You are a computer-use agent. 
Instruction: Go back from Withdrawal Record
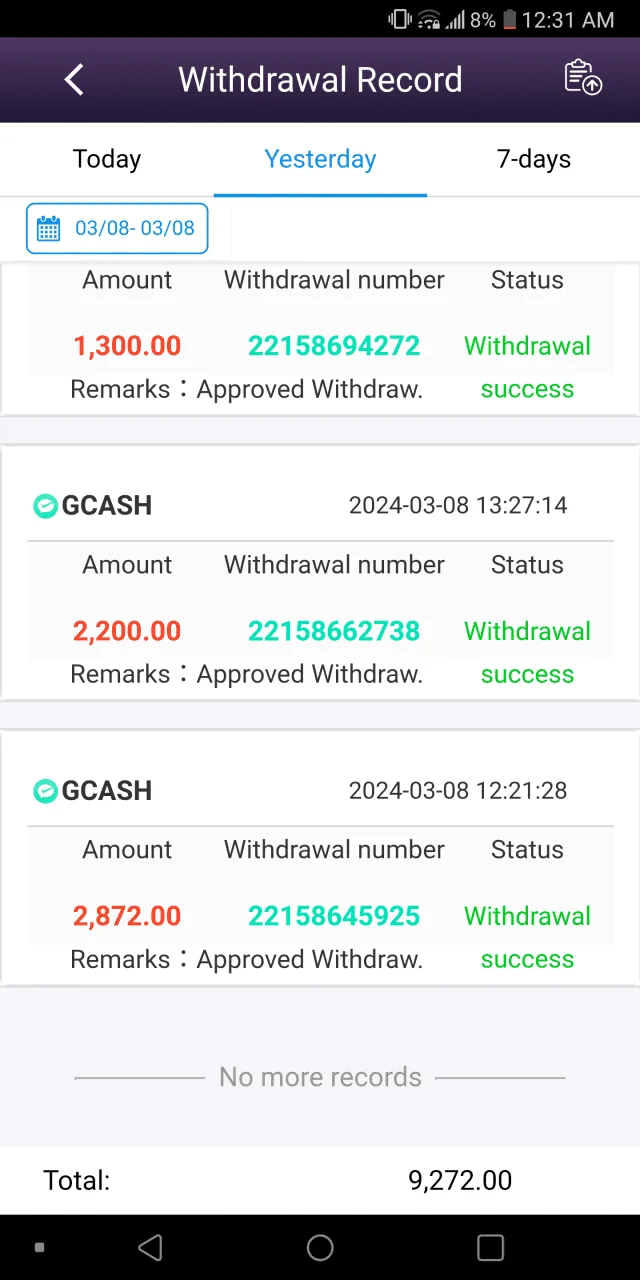tap(74, 80)
